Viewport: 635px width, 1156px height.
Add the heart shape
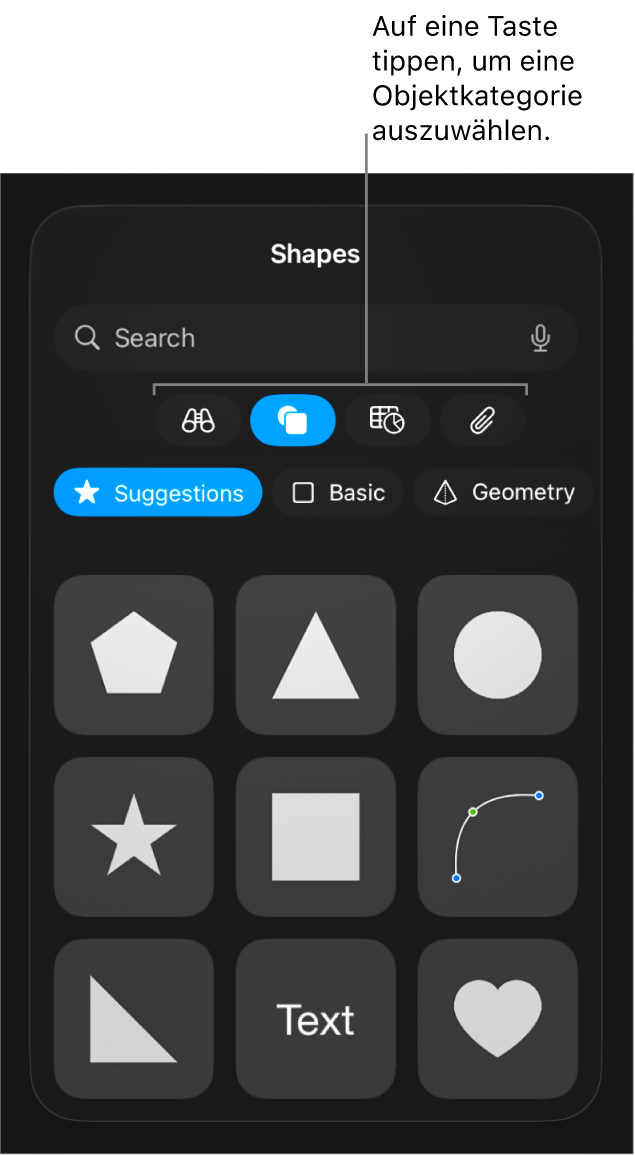pyautogui.click(x=498, y=1019)
